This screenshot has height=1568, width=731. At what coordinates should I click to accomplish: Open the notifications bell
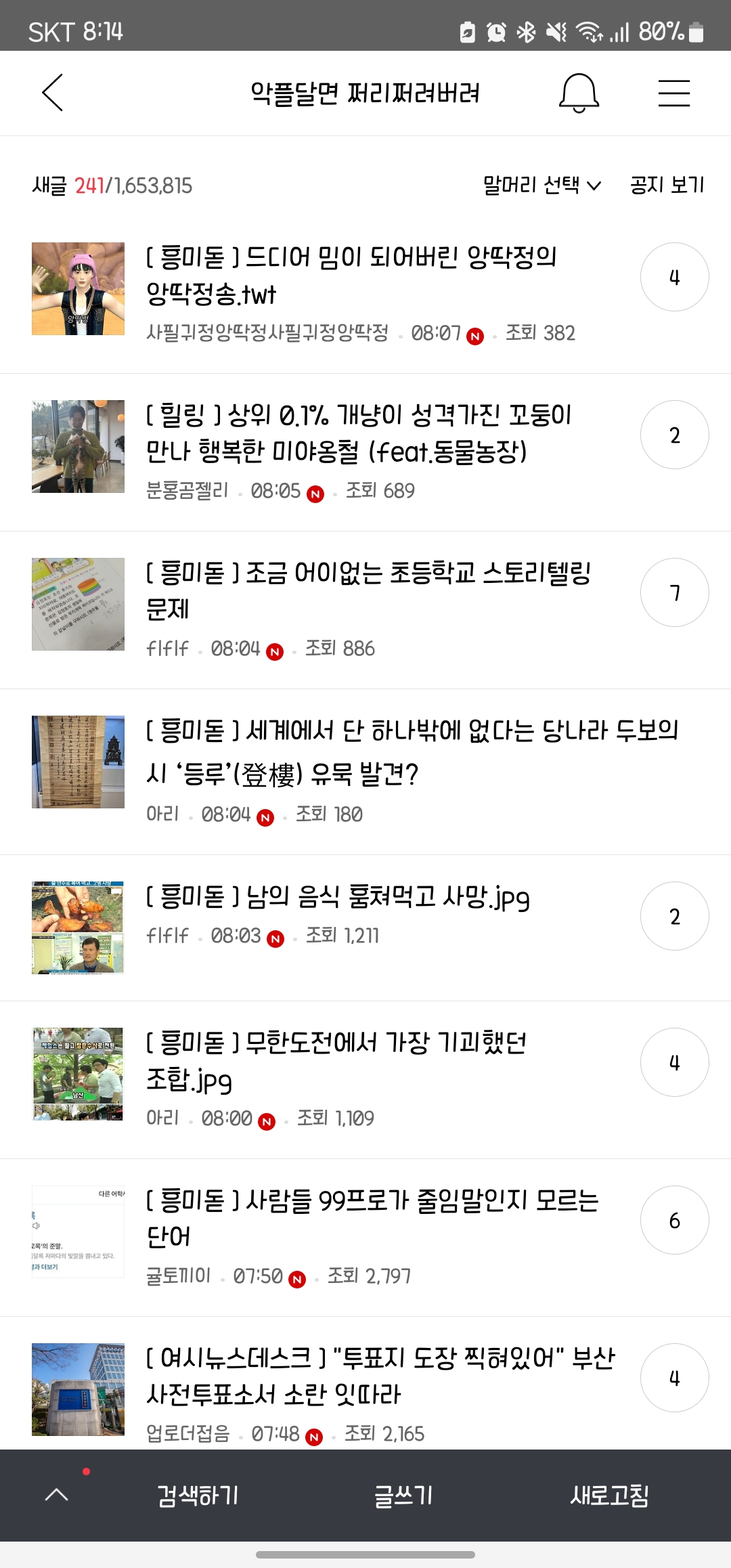579,93
